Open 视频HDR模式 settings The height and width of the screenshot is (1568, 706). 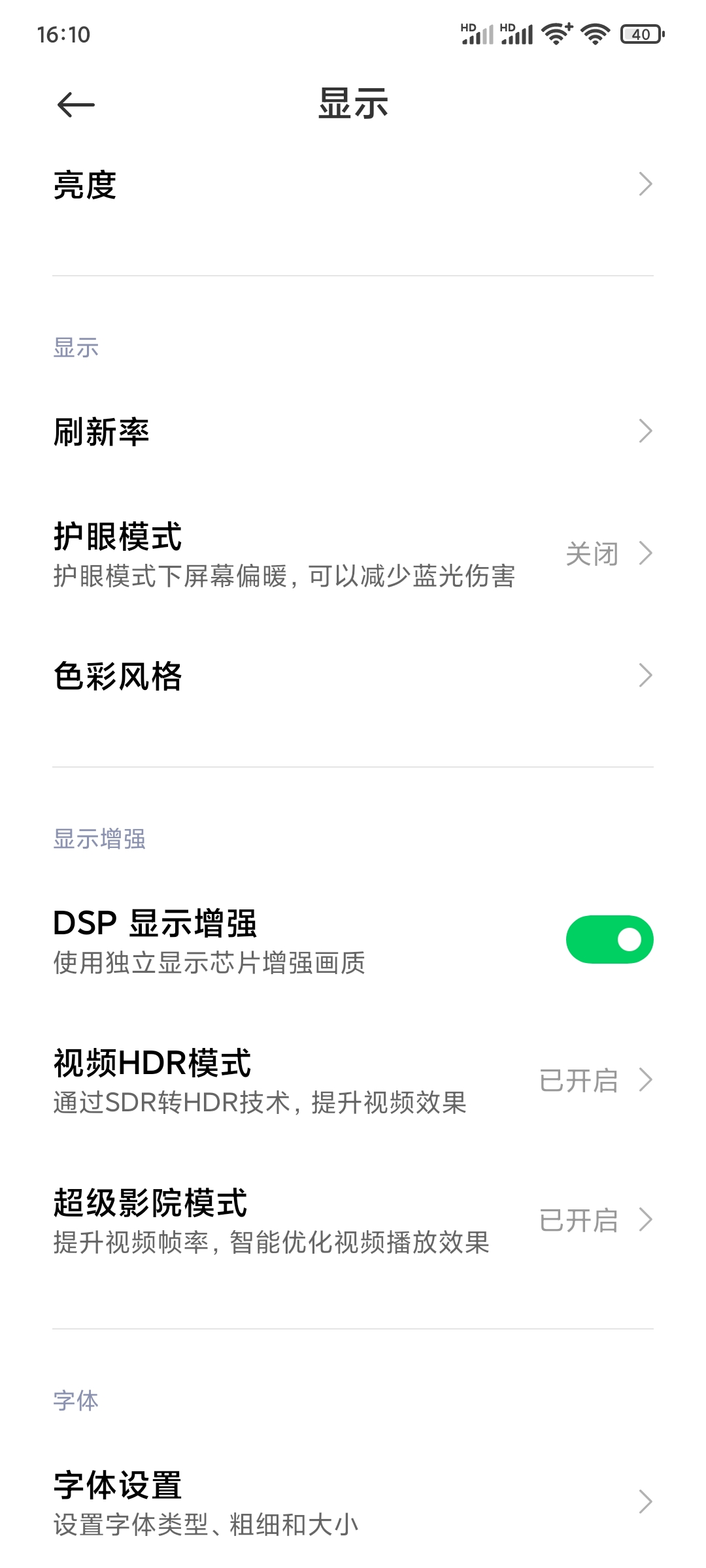click(x=353, y=1081)
